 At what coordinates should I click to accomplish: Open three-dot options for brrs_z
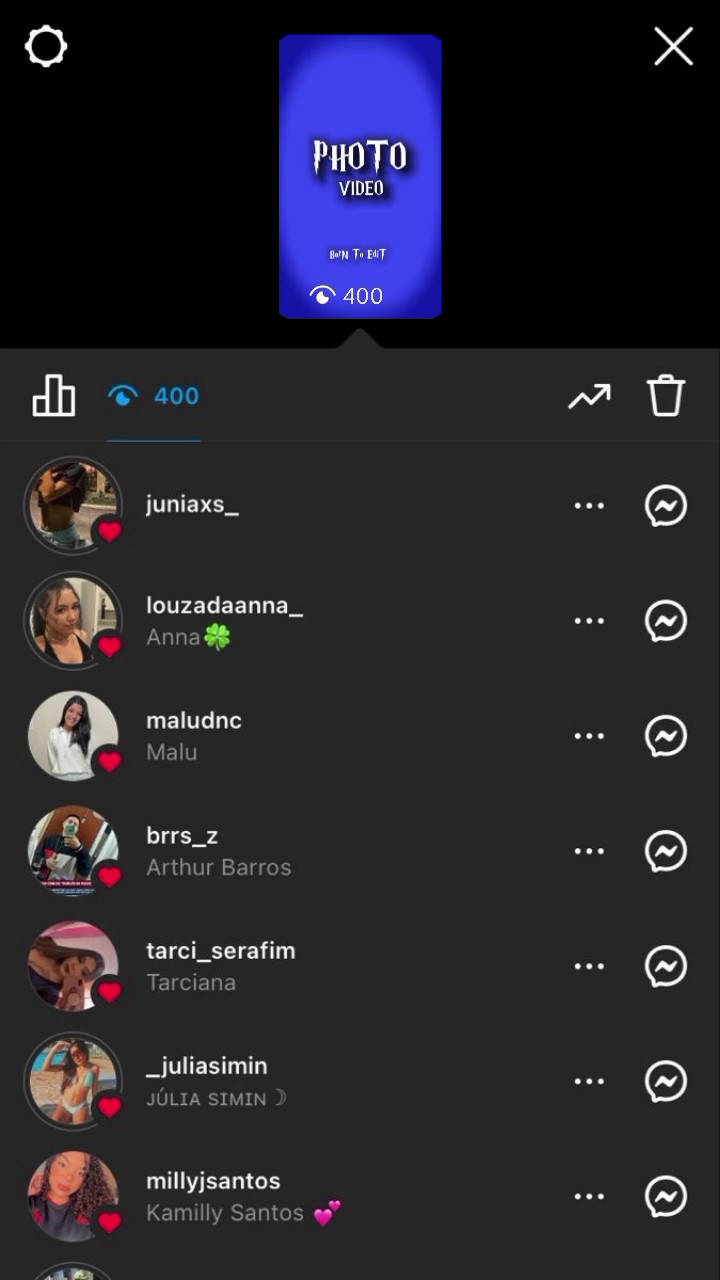click(x=589, y=851)
